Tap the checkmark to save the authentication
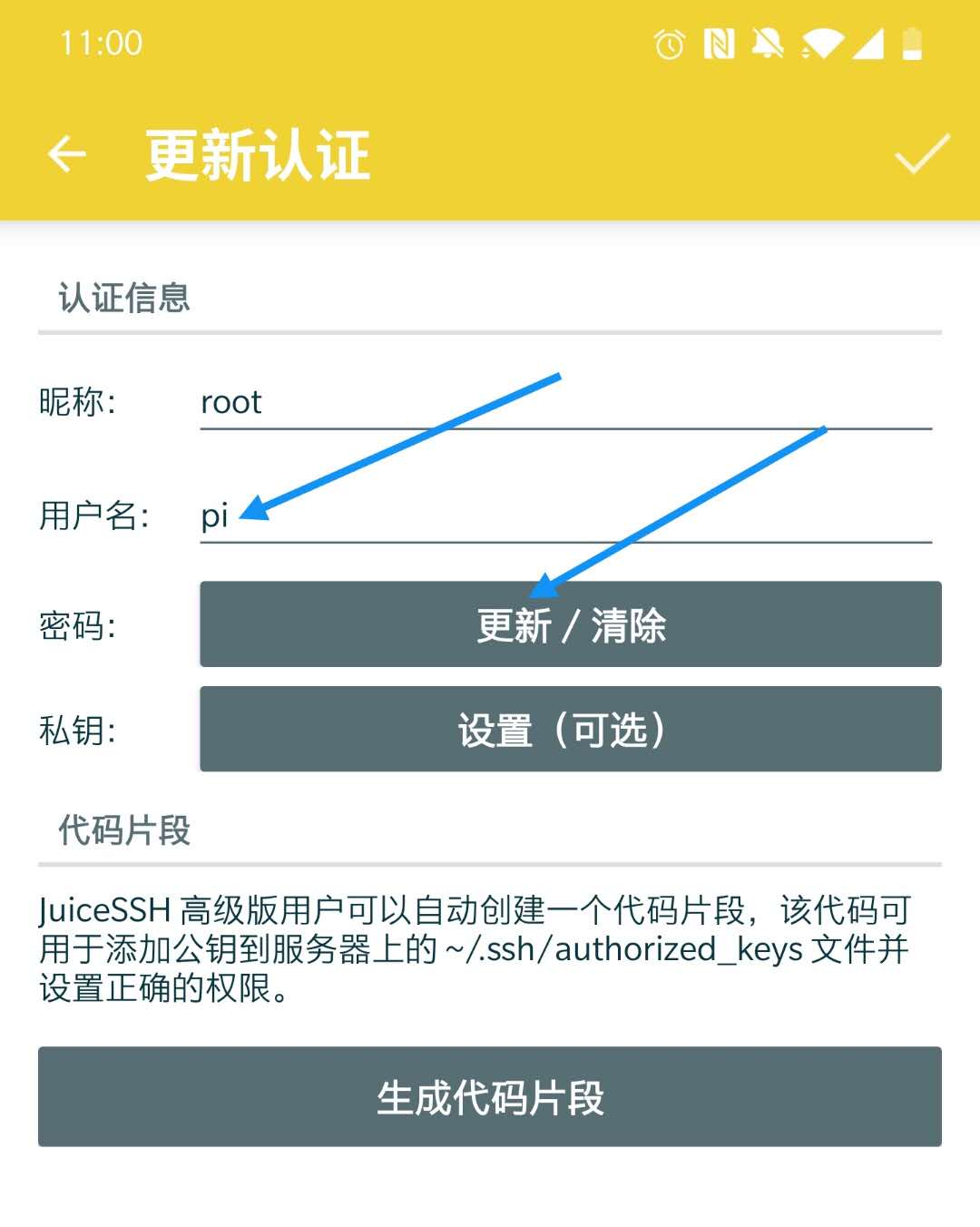 click(919, 153)
